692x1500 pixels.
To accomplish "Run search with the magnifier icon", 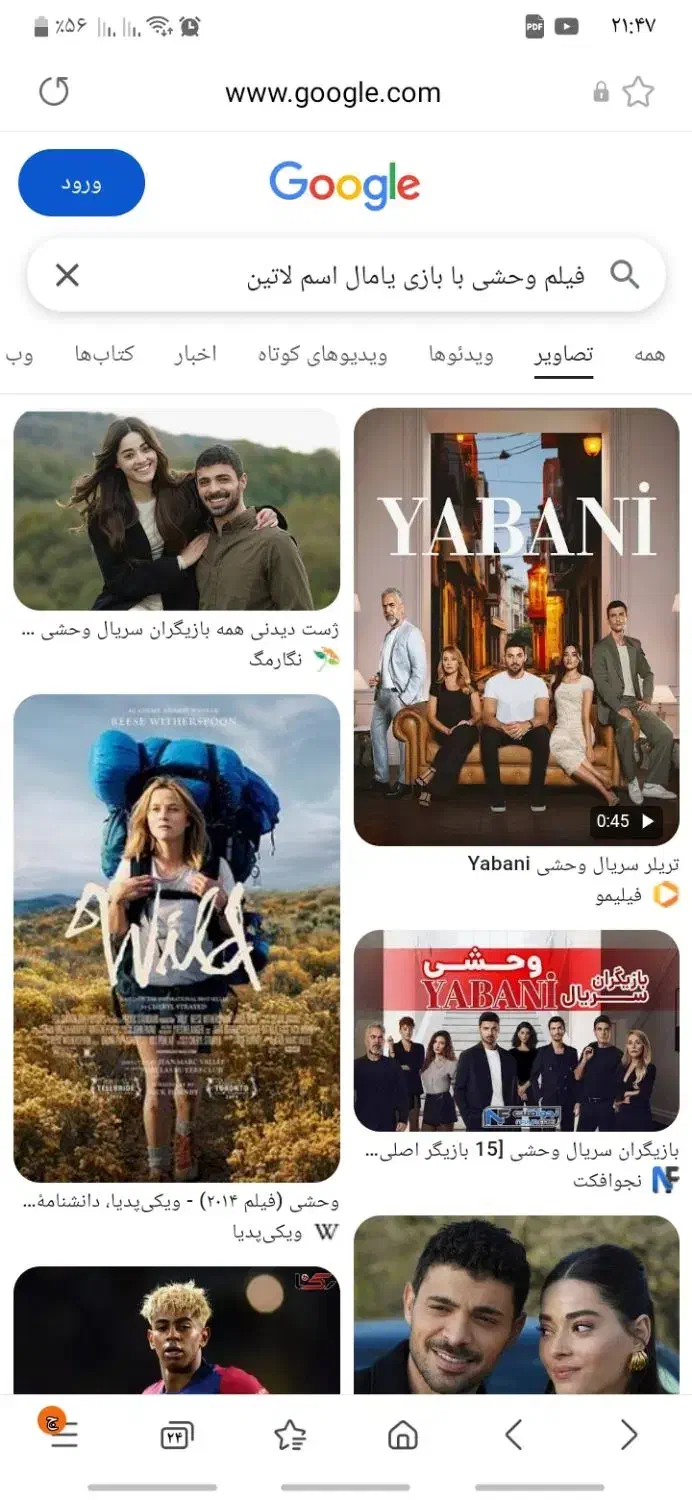I will pyautogui.click(x=625, y=275).
